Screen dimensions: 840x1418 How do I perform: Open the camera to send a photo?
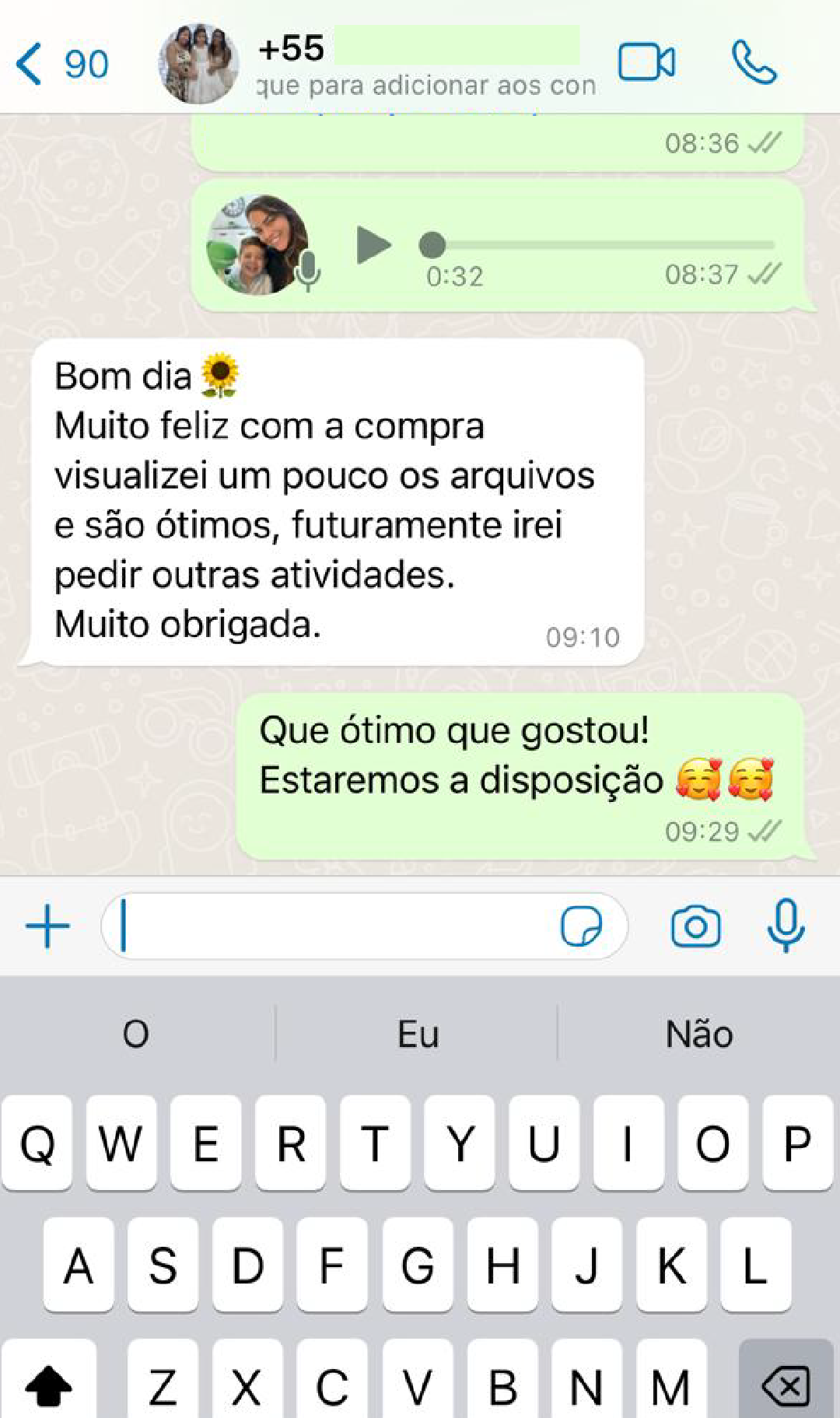(x=695, y=926)
